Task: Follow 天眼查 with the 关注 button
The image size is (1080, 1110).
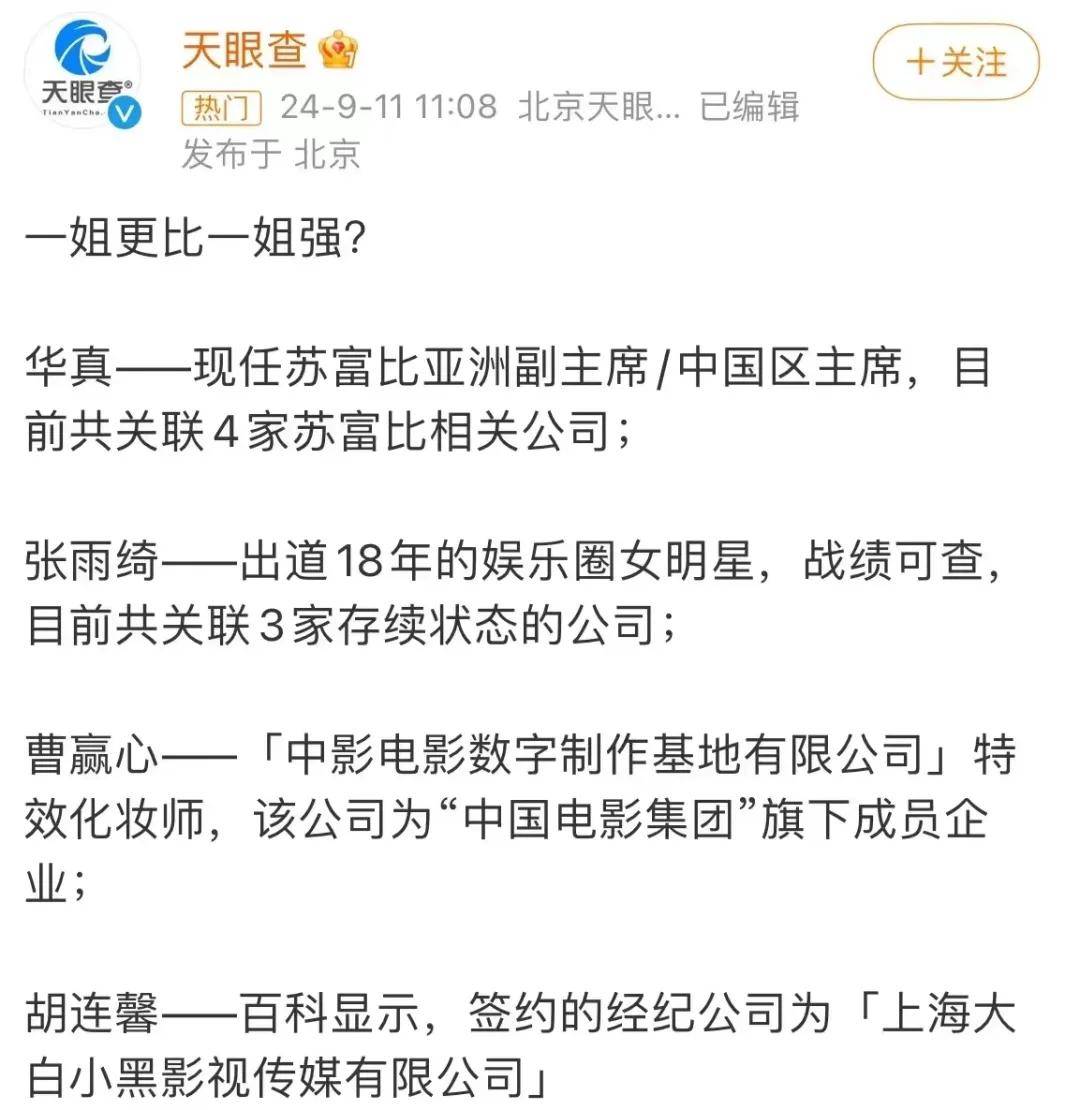Action: (x=955, y=62)
